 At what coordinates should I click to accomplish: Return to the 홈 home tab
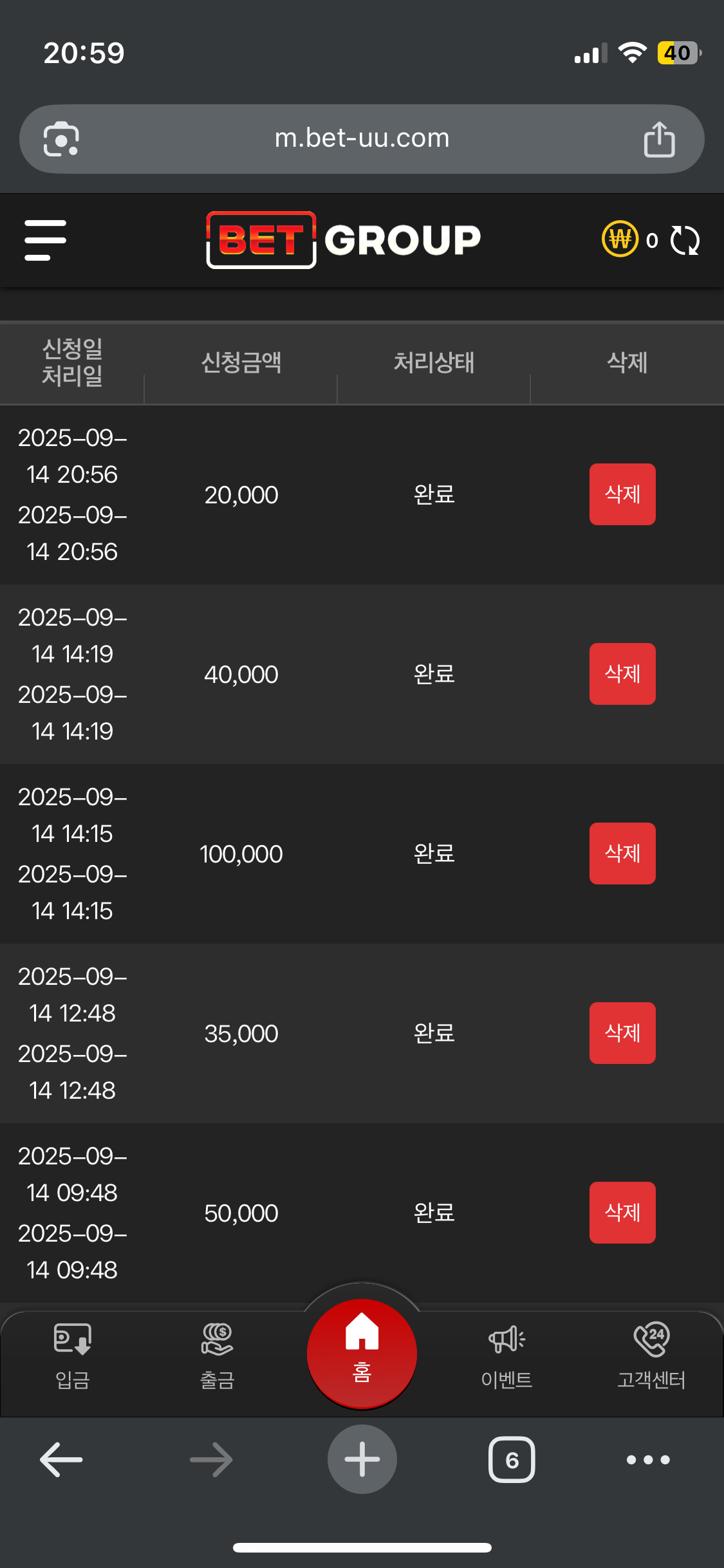point(362,1352)
